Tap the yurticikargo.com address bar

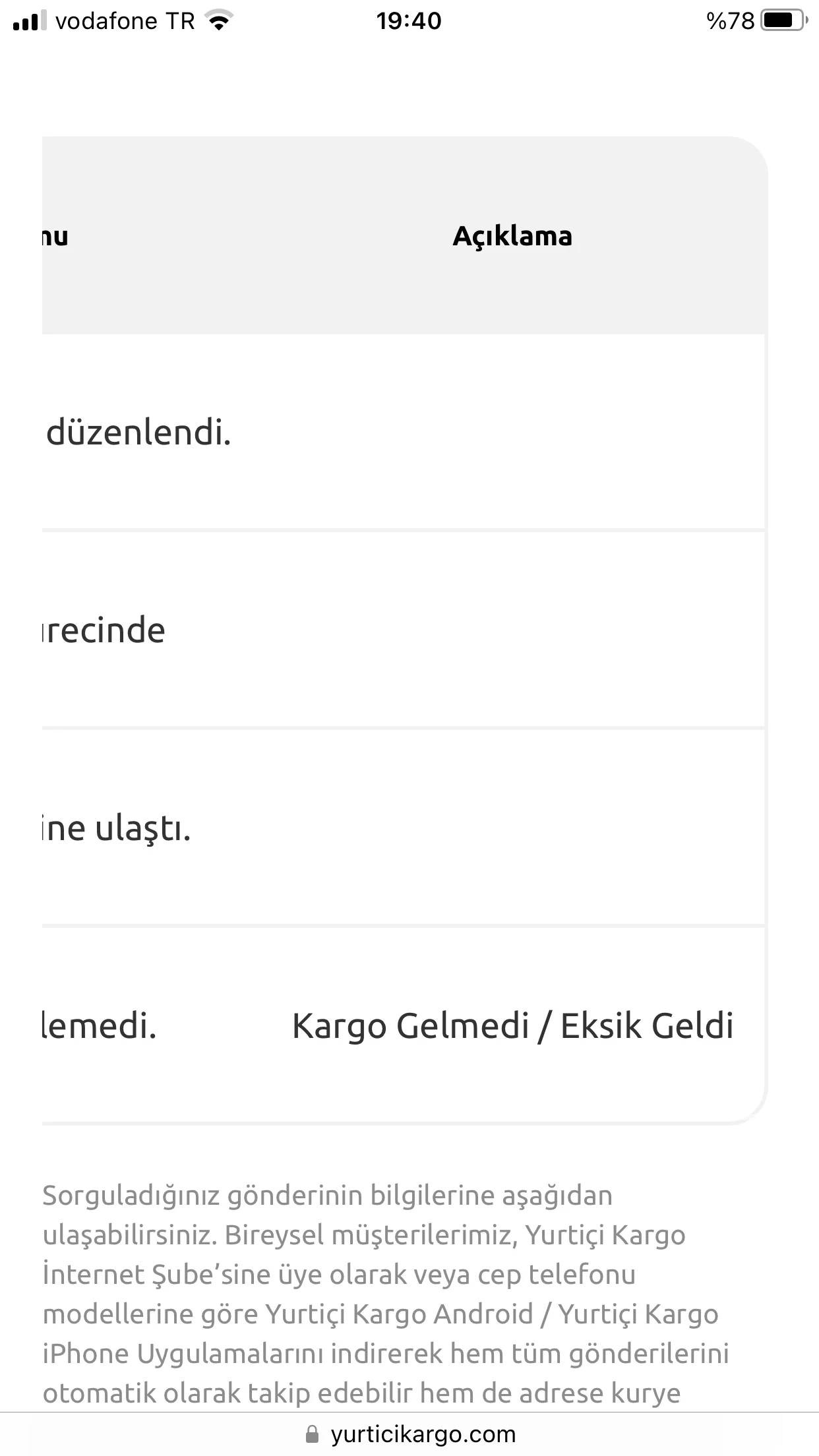(410, 1434)
